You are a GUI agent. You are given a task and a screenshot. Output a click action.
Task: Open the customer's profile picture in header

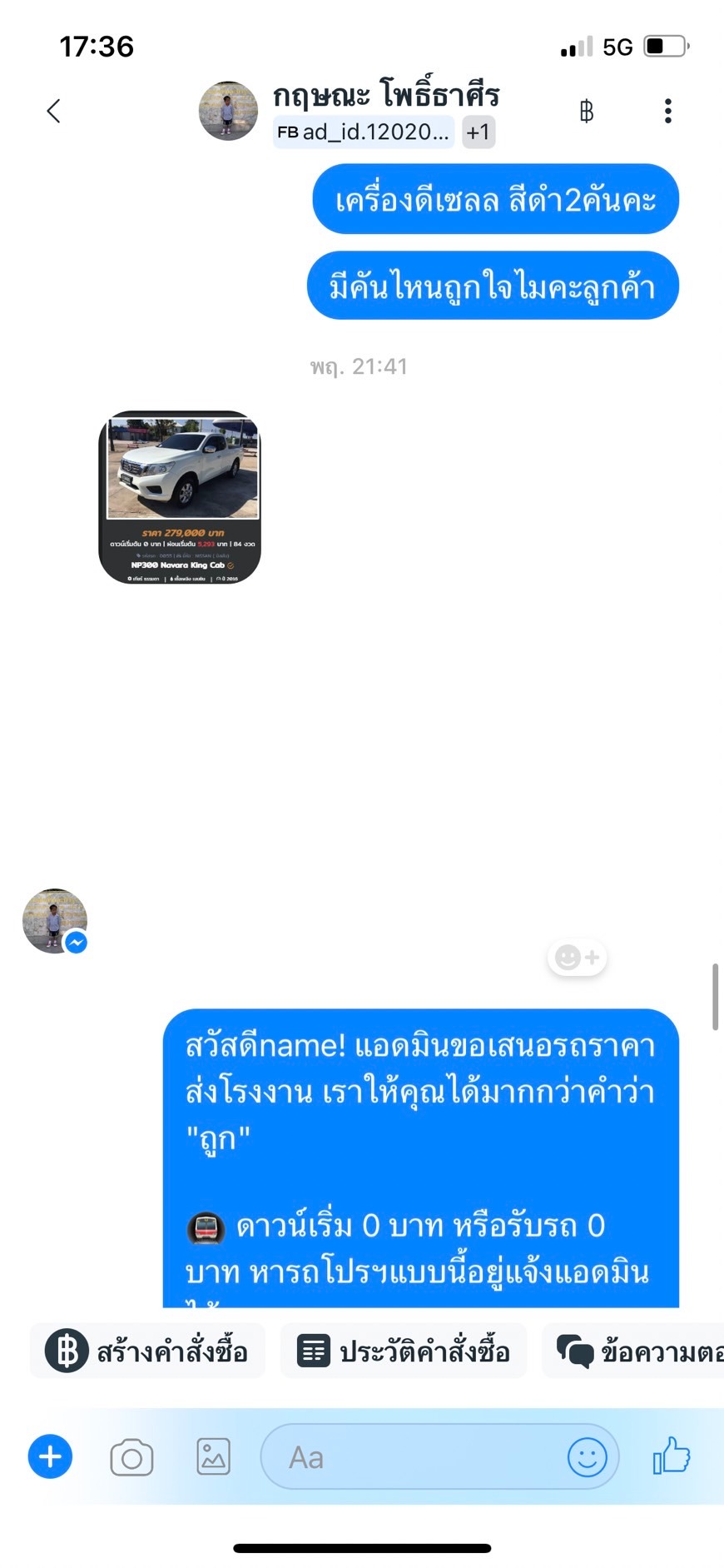tap(228, 111)
